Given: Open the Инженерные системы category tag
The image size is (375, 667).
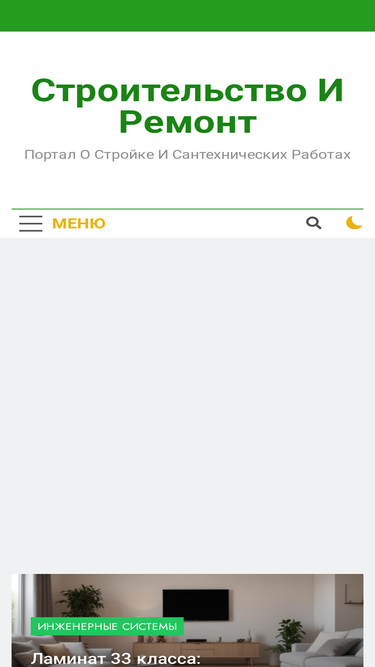Looking at the screenshot, I should click(x=107, y=626).
